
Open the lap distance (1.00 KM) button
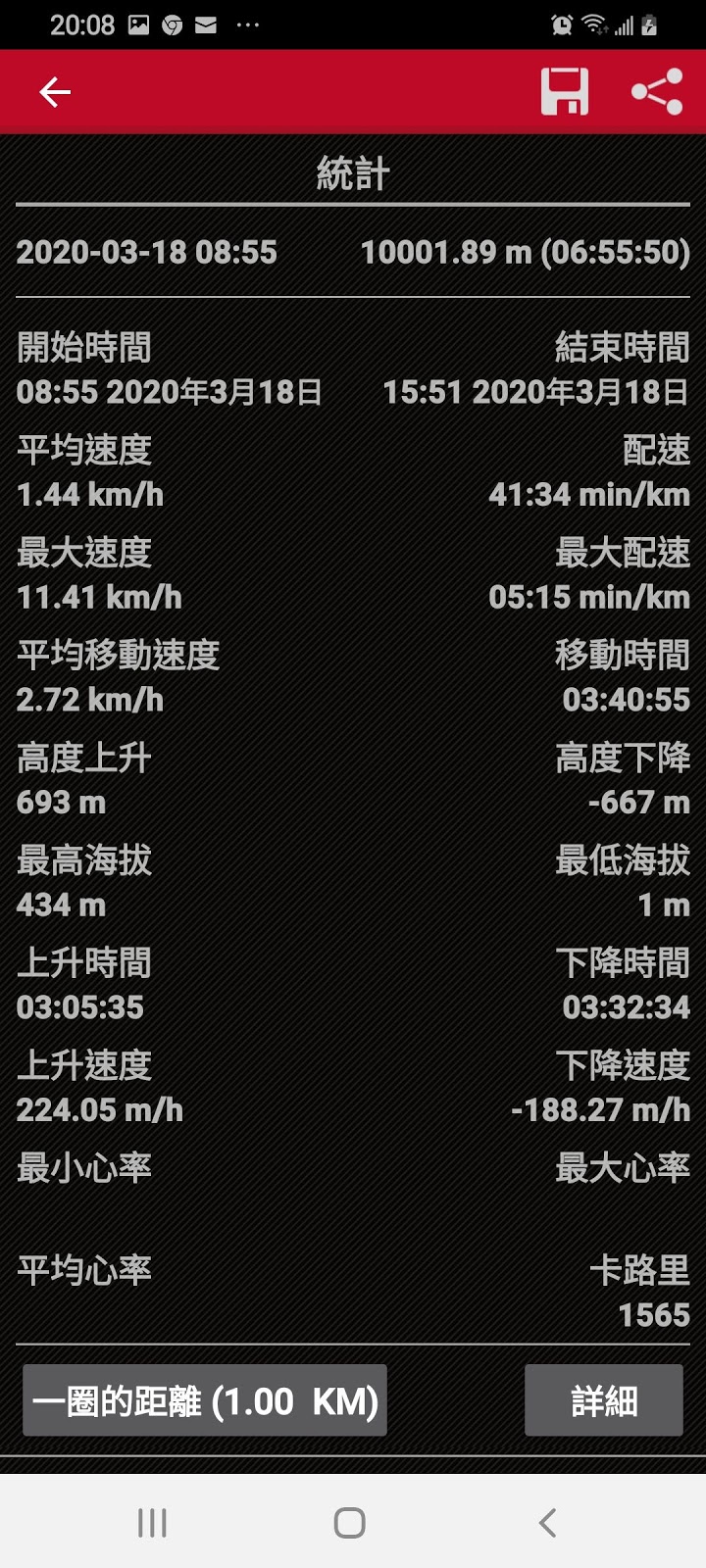click(205, 1400)
